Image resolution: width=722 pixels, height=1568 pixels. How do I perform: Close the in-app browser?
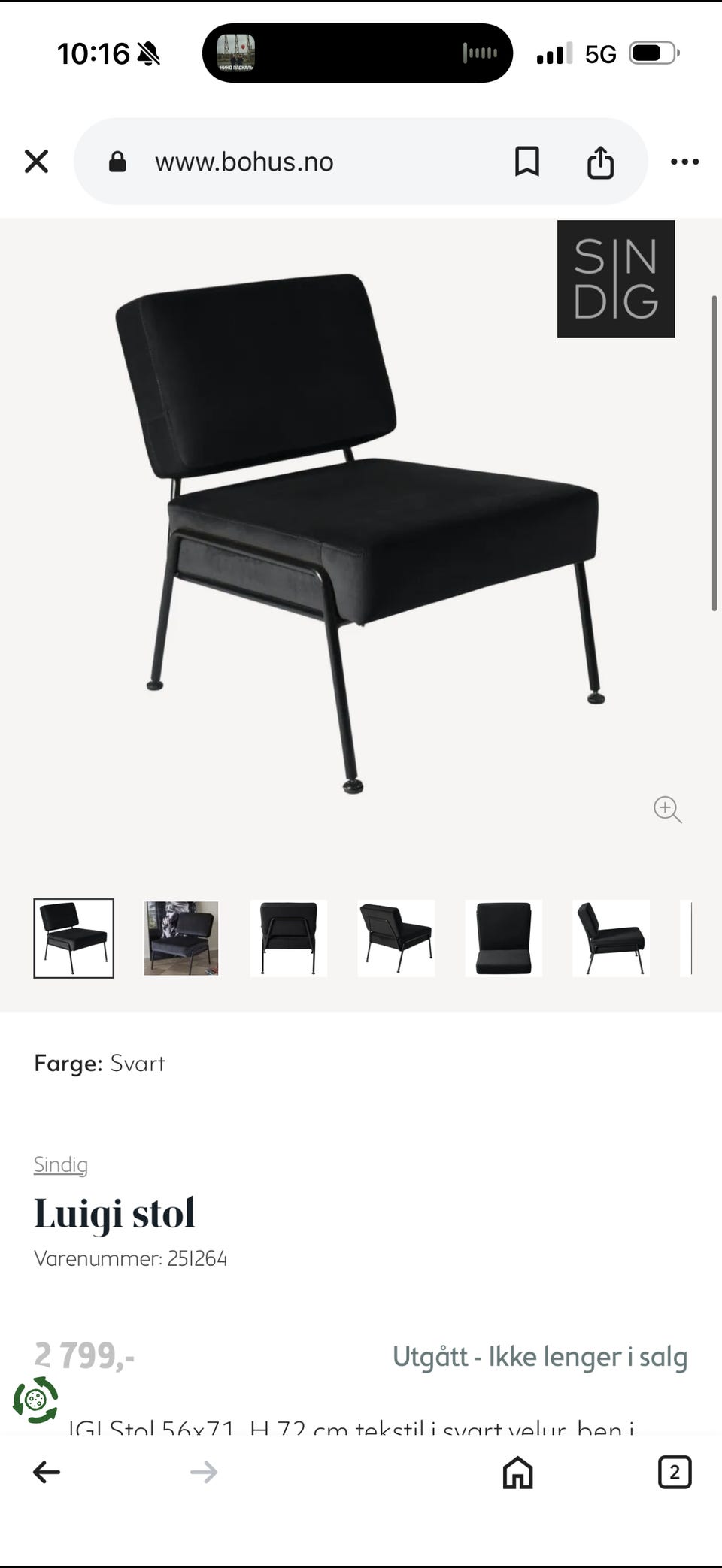36,162
